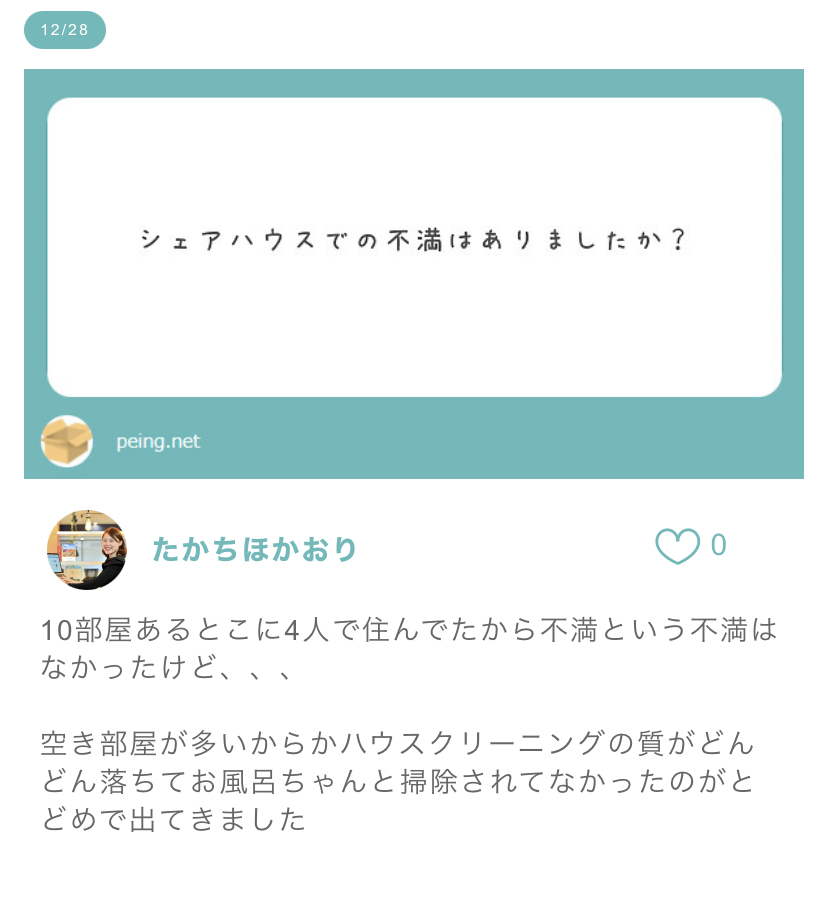828x908 pixels.
Task: Open the avatar photo of たかちほかおり
Action: [86, 550]
